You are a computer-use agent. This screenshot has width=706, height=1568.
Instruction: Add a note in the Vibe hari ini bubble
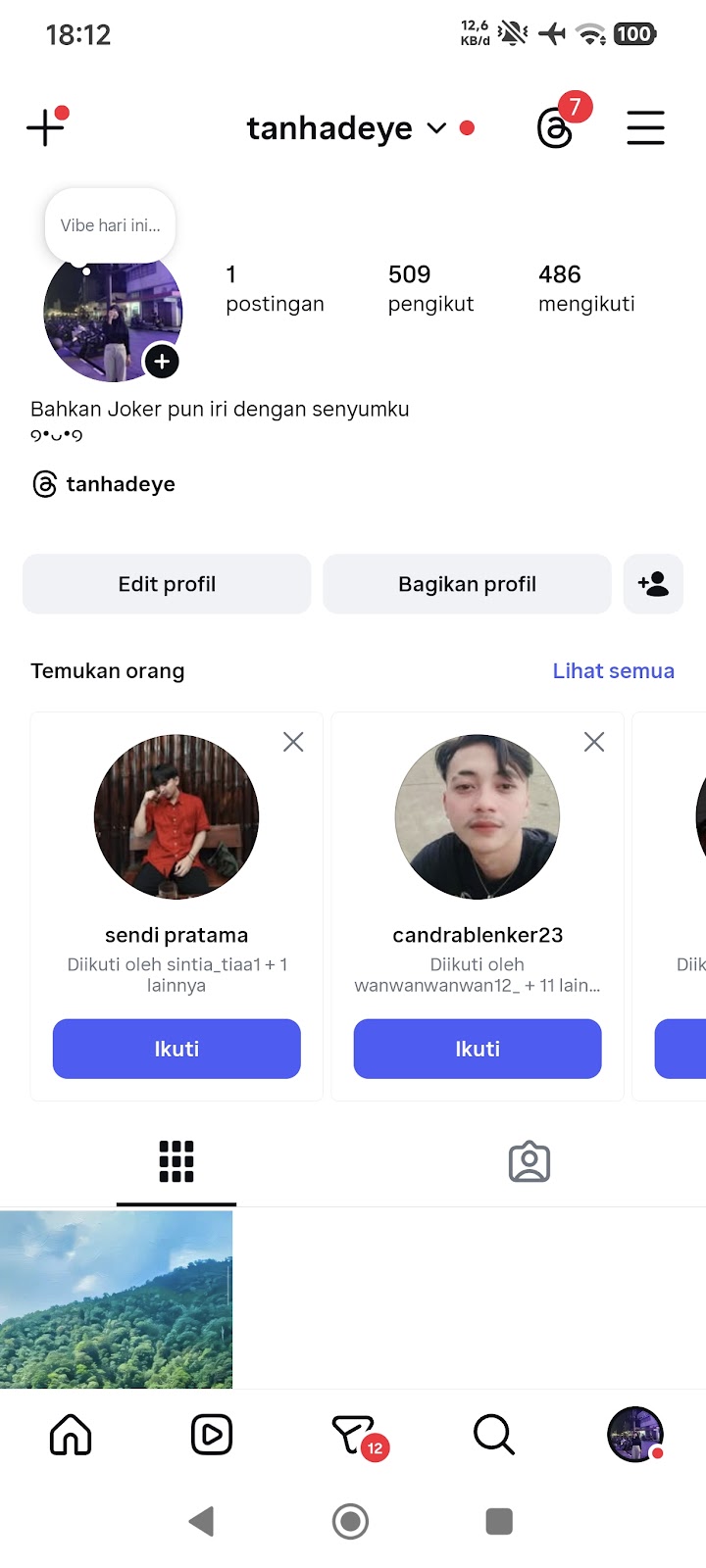point(110,225)
